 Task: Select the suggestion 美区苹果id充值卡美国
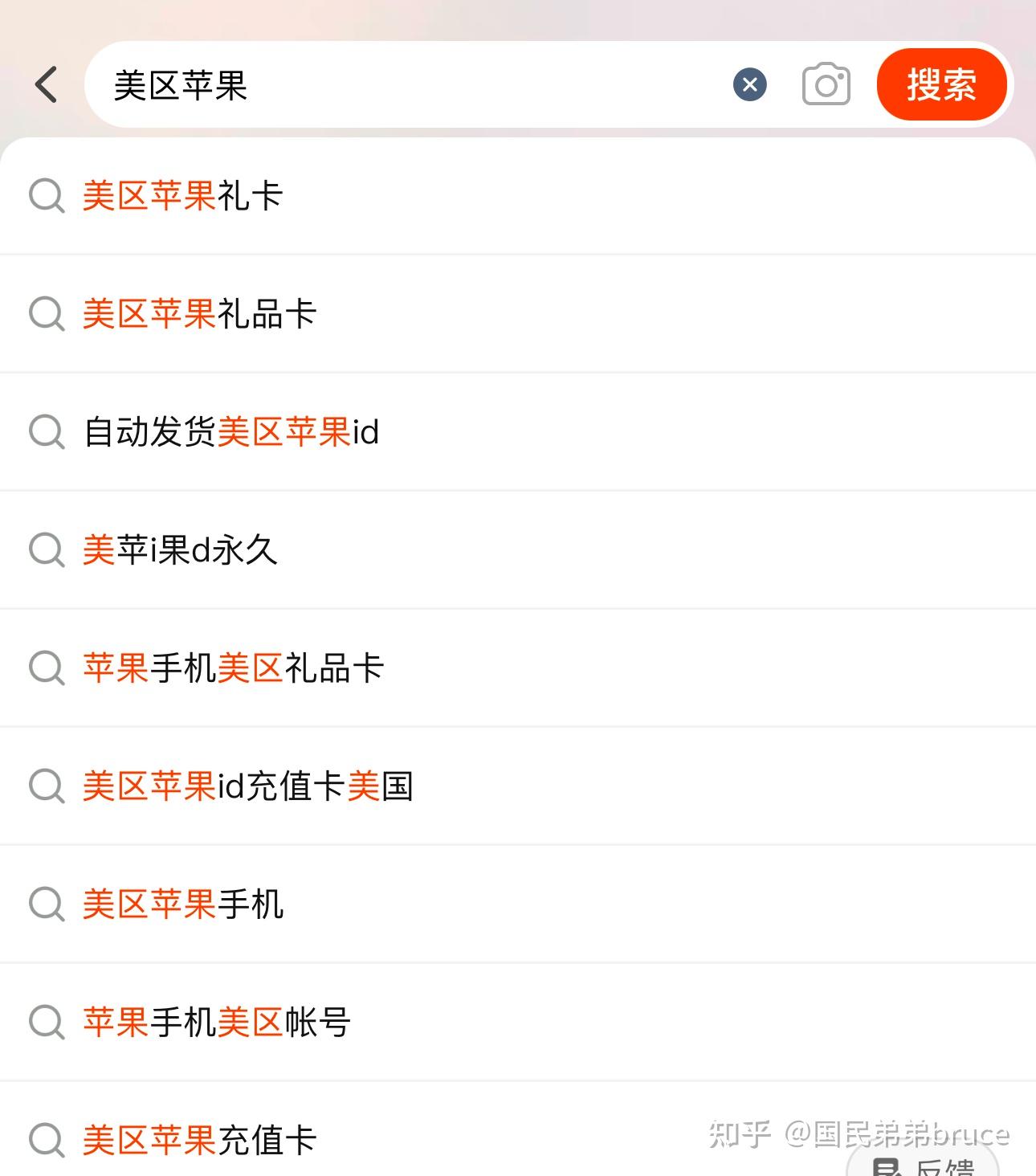click(249, 786)
